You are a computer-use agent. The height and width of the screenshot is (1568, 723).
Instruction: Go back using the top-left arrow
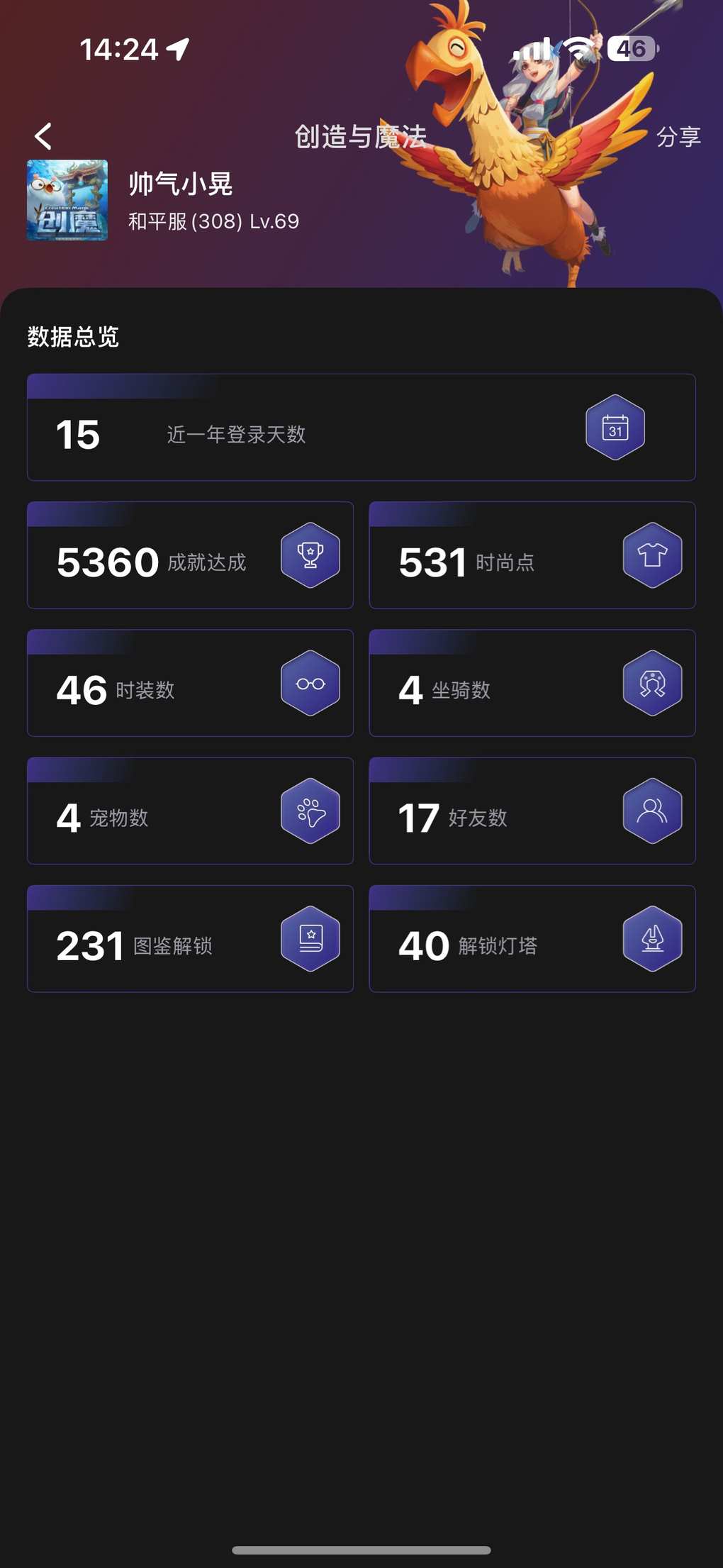[43, 136]
